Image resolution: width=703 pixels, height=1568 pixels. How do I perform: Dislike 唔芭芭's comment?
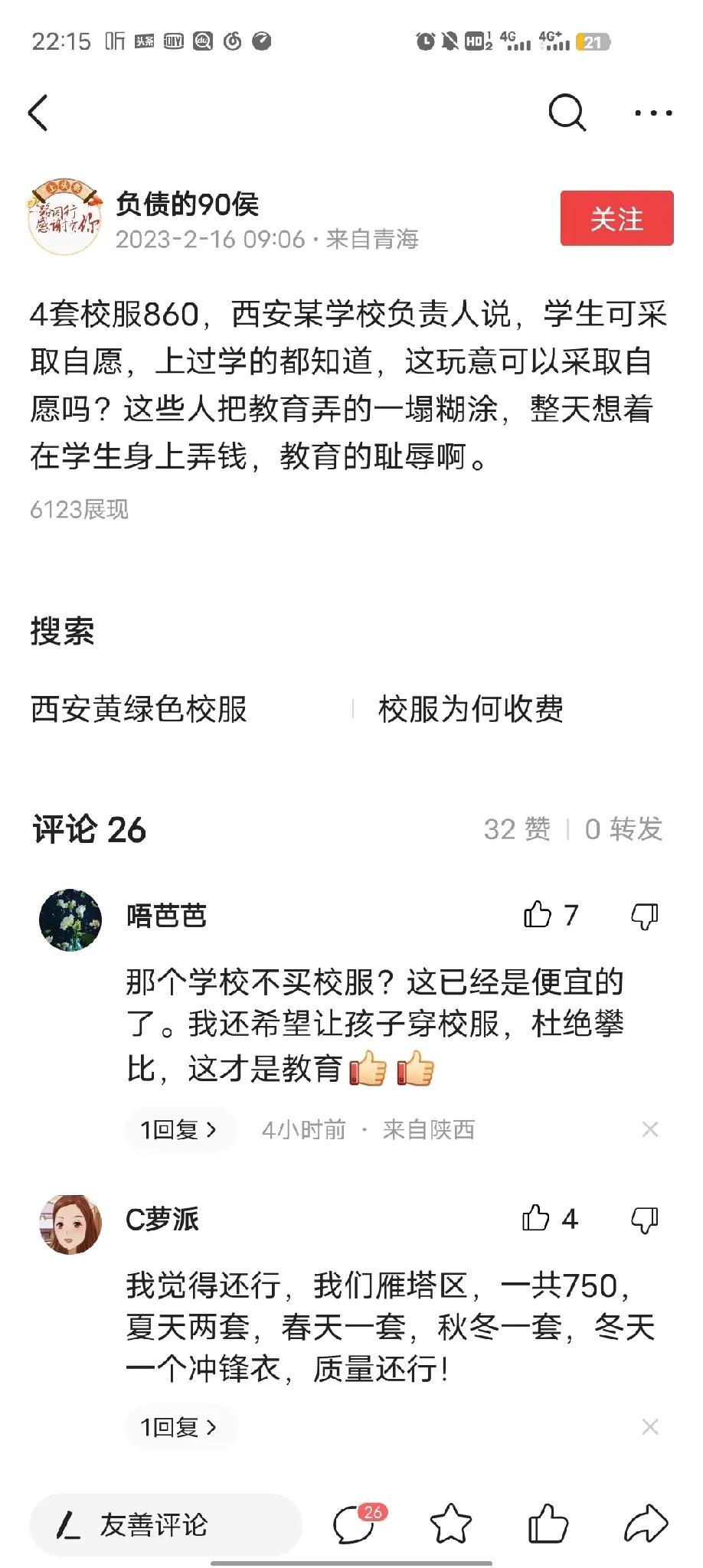(644, 916)
